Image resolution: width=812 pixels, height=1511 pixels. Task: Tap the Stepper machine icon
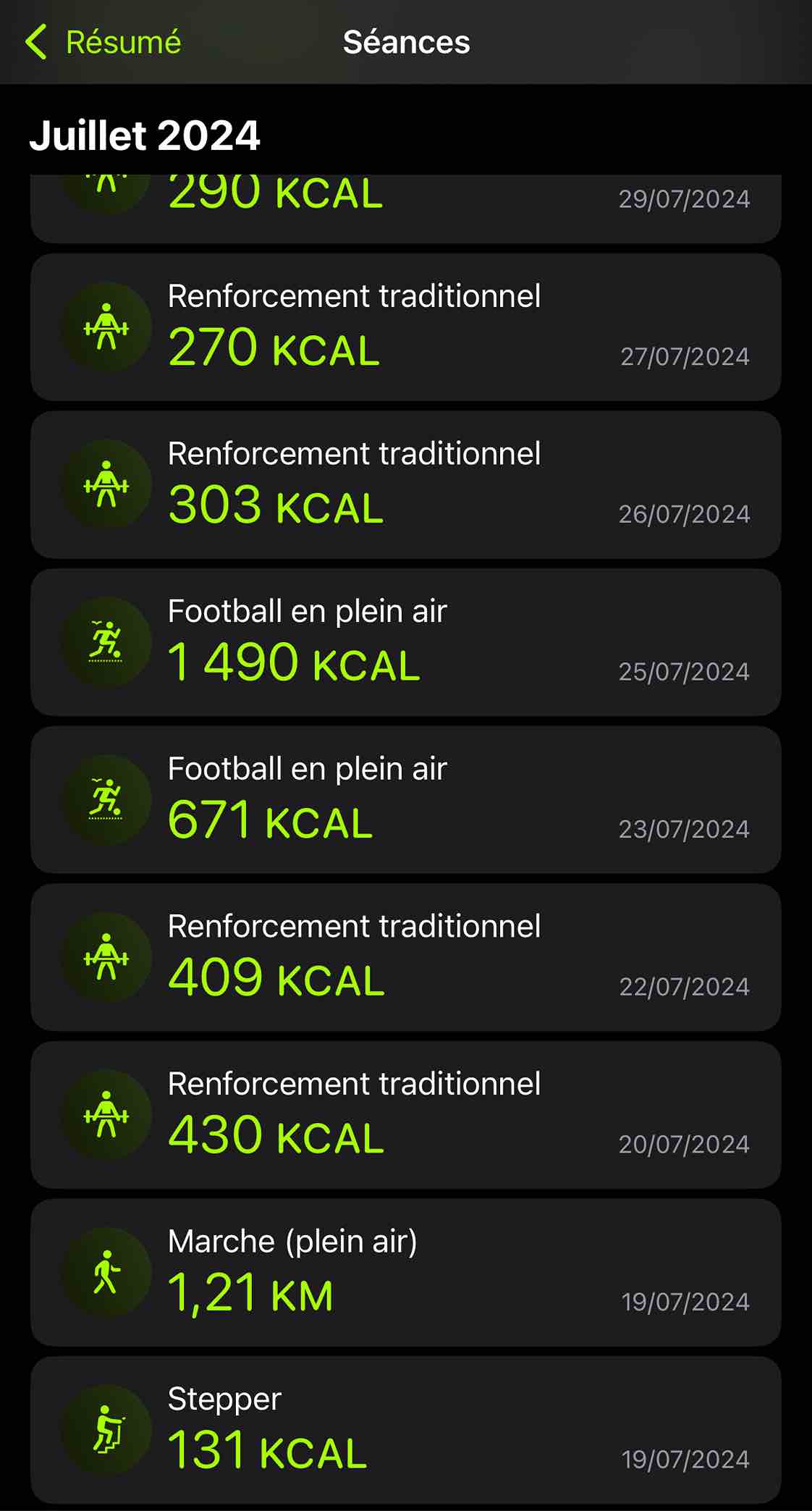[x=106, y=1430]
